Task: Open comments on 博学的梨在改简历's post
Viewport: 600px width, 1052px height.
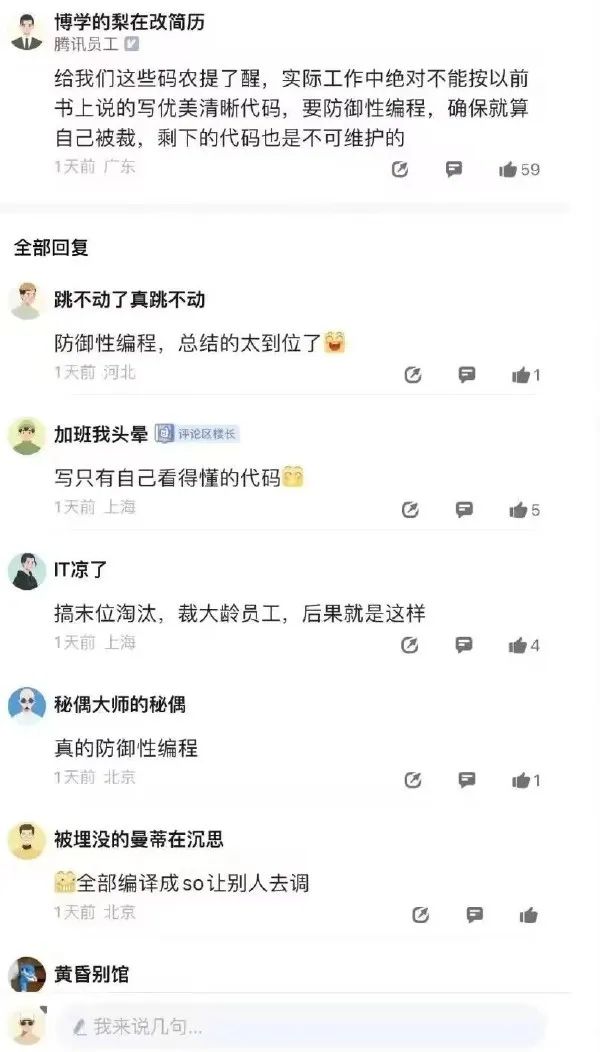Action: click(x=454, y=169)
